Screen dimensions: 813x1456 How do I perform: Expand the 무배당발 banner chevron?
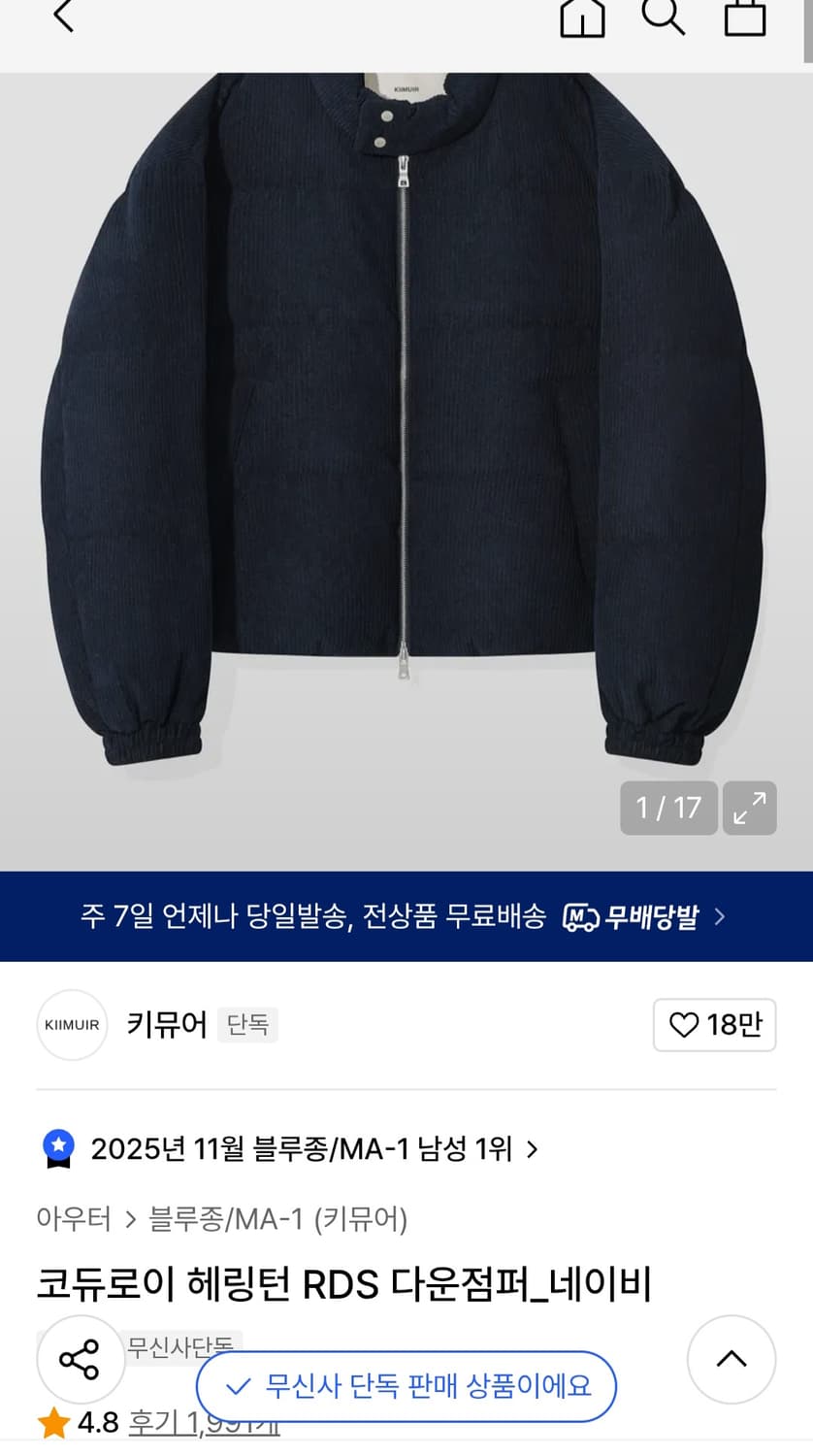719,915
